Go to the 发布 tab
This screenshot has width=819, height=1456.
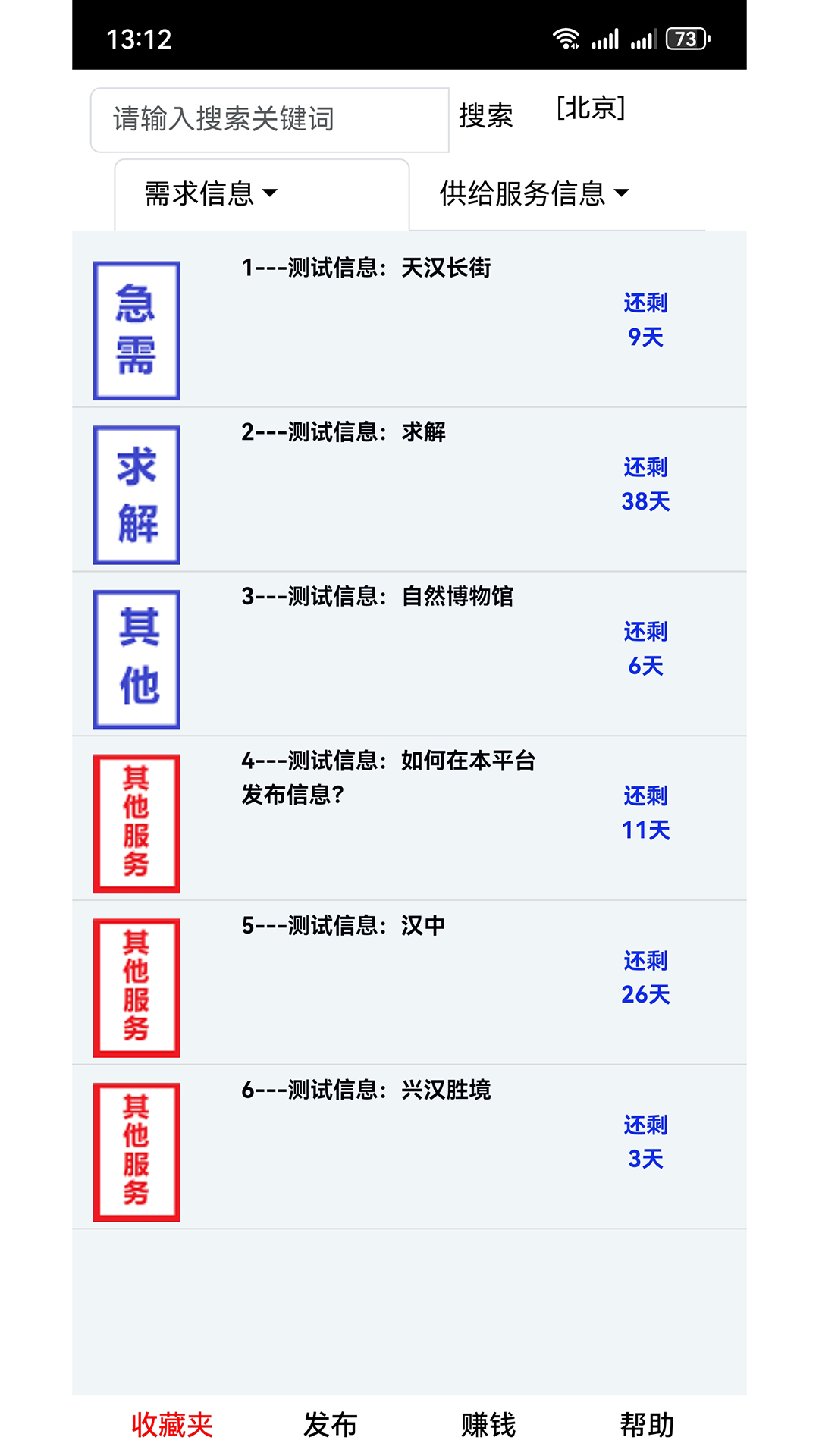point(330,1425)
